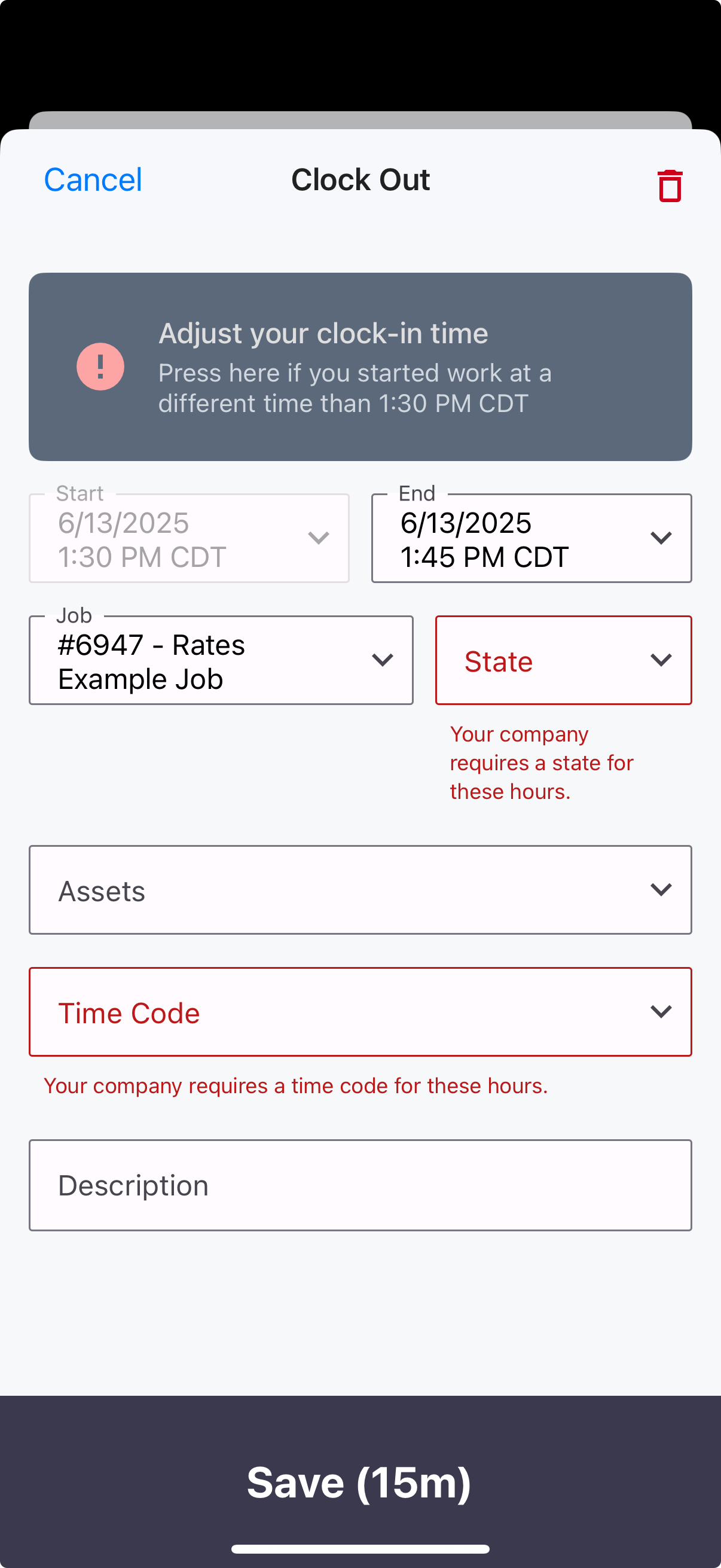Open the Adjust your clock-in time banner
This screenshot has height=1568, width=721.
(360, 367)
